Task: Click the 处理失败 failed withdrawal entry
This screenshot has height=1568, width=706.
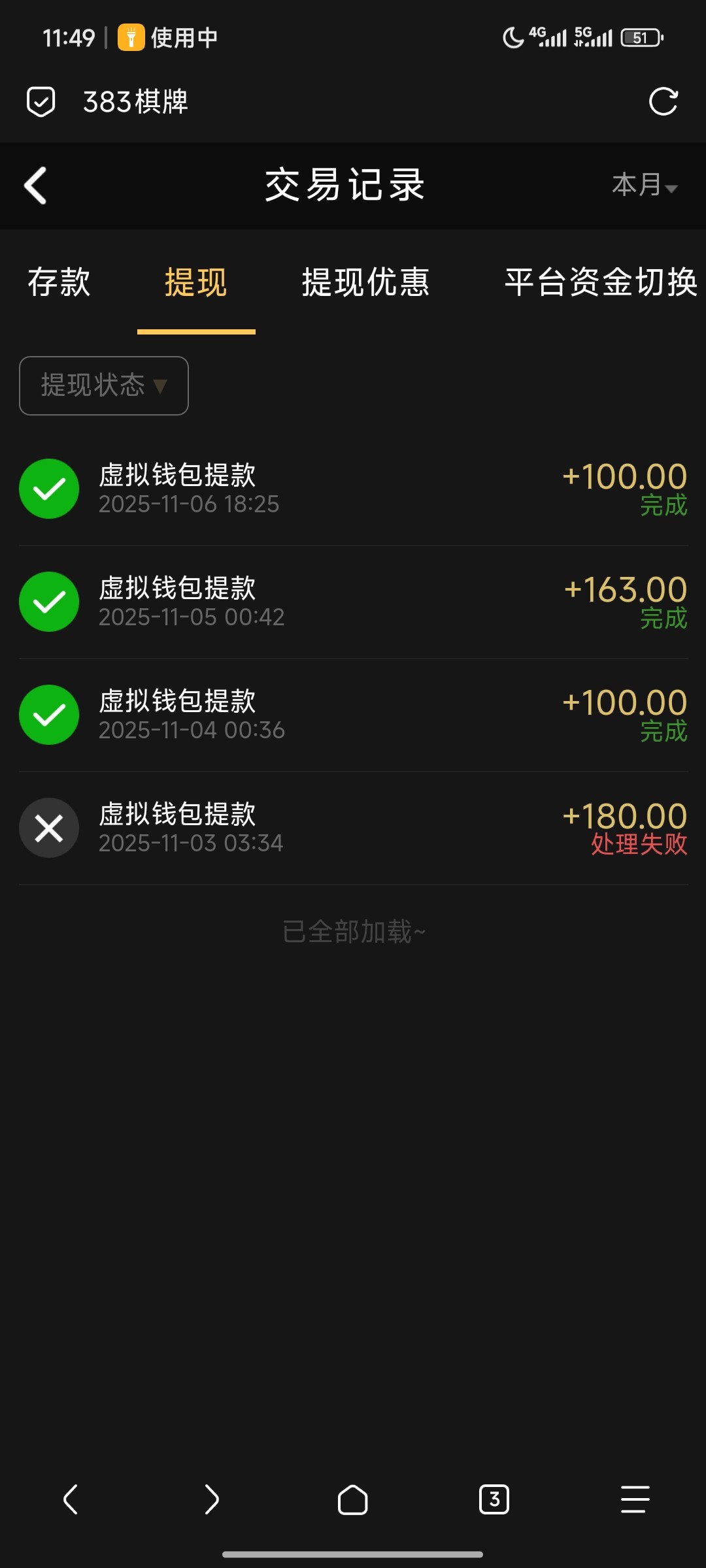Action: coord(353,827)
